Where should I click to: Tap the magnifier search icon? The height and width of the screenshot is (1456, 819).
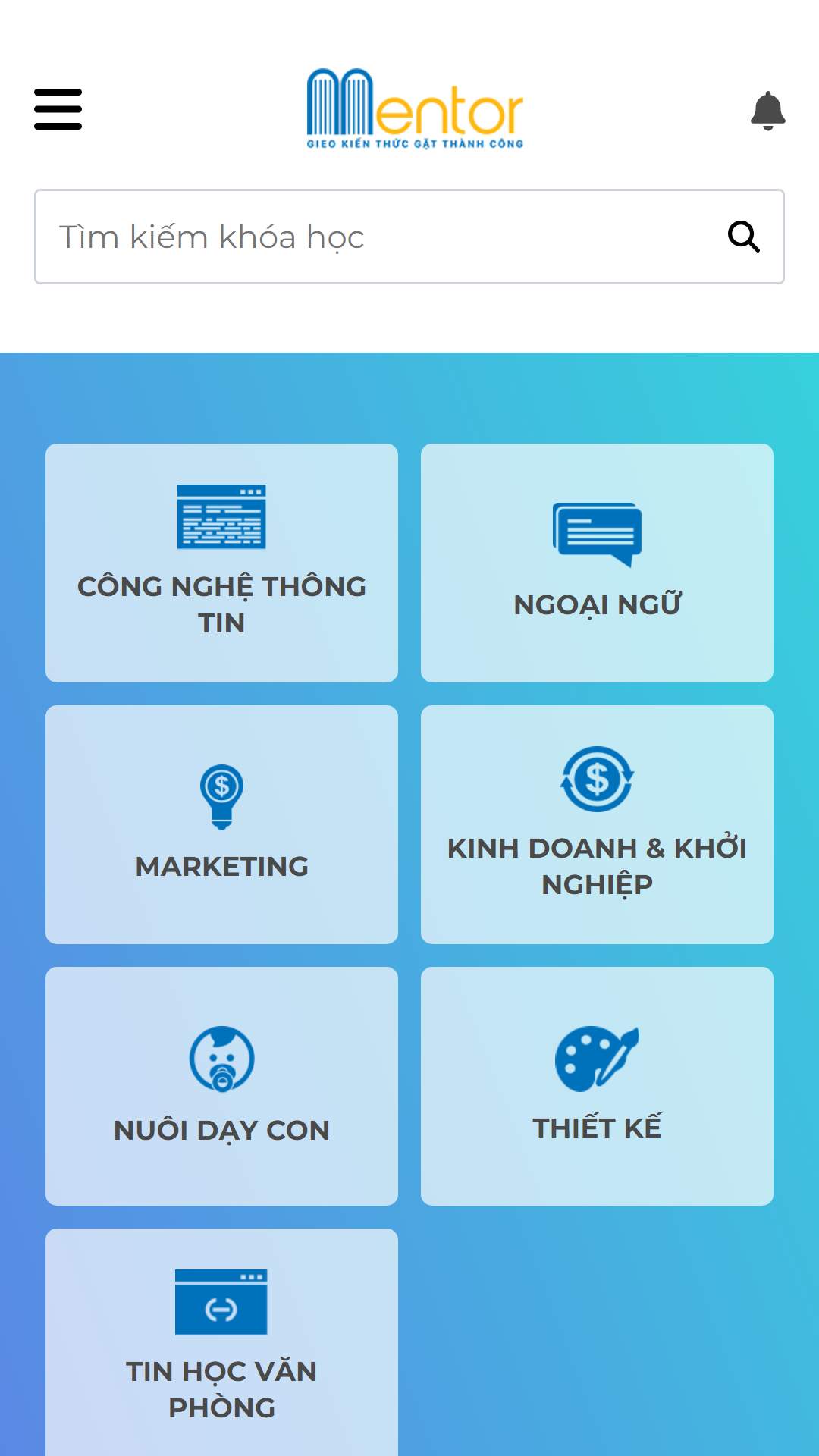point(743,237)
